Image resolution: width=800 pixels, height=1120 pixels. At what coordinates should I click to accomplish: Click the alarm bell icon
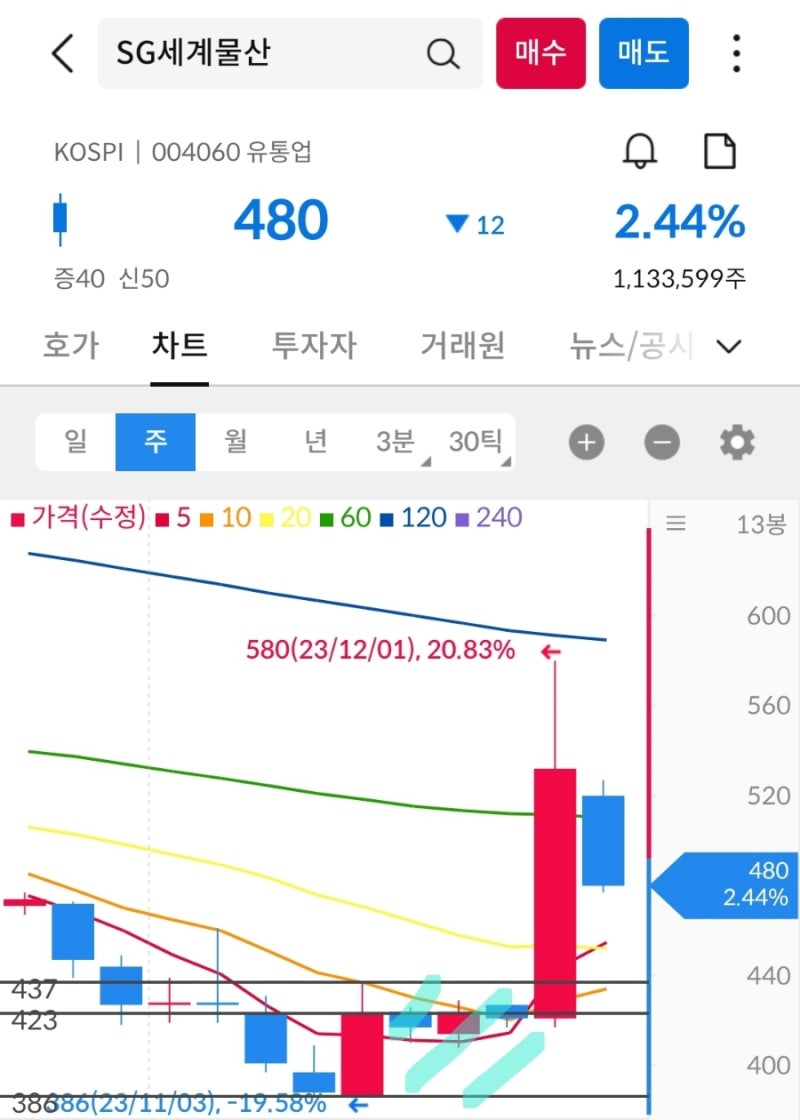click(641, 151)
